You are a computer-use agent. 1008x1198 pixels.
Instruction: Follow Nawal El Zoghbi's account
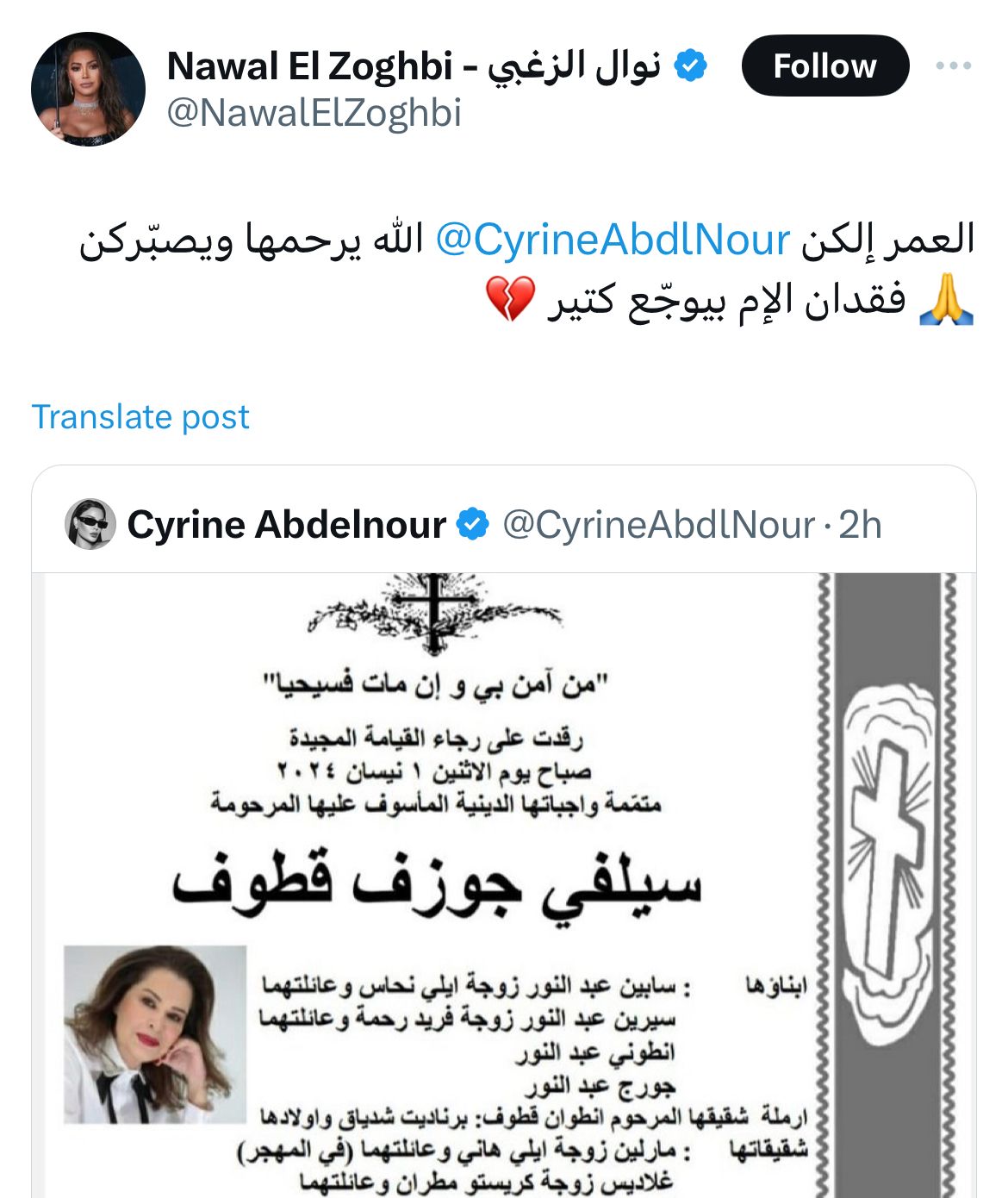coord(824,66)
